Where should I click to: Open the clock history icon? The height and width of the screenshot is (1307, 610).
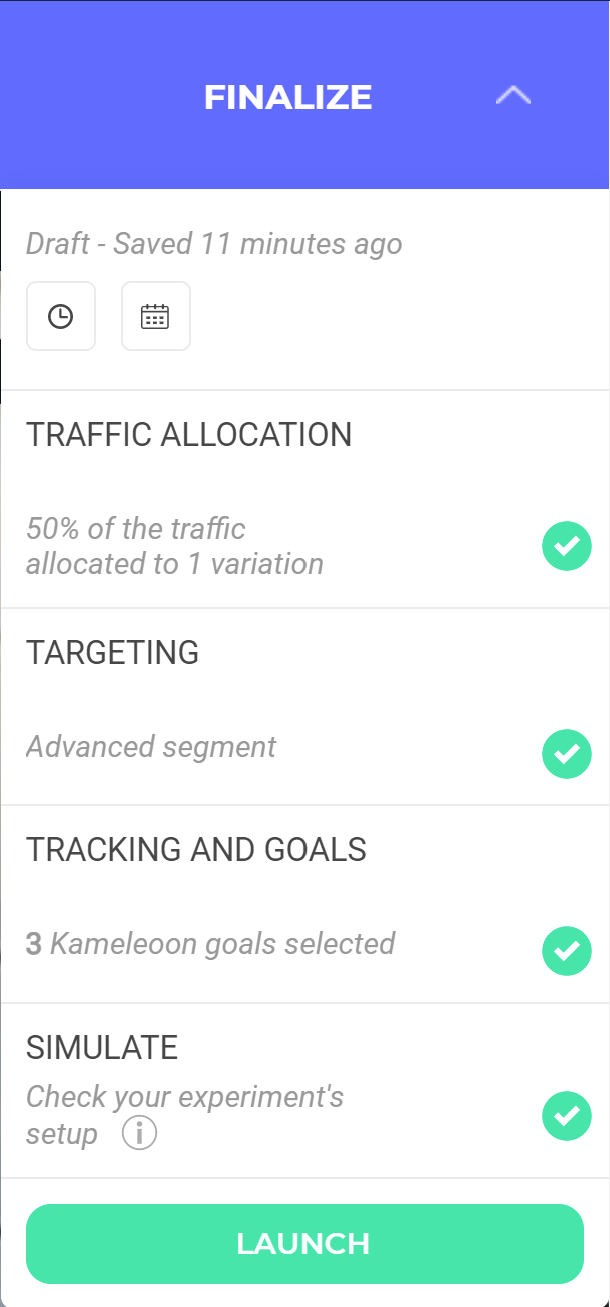(x=61, y=317)
